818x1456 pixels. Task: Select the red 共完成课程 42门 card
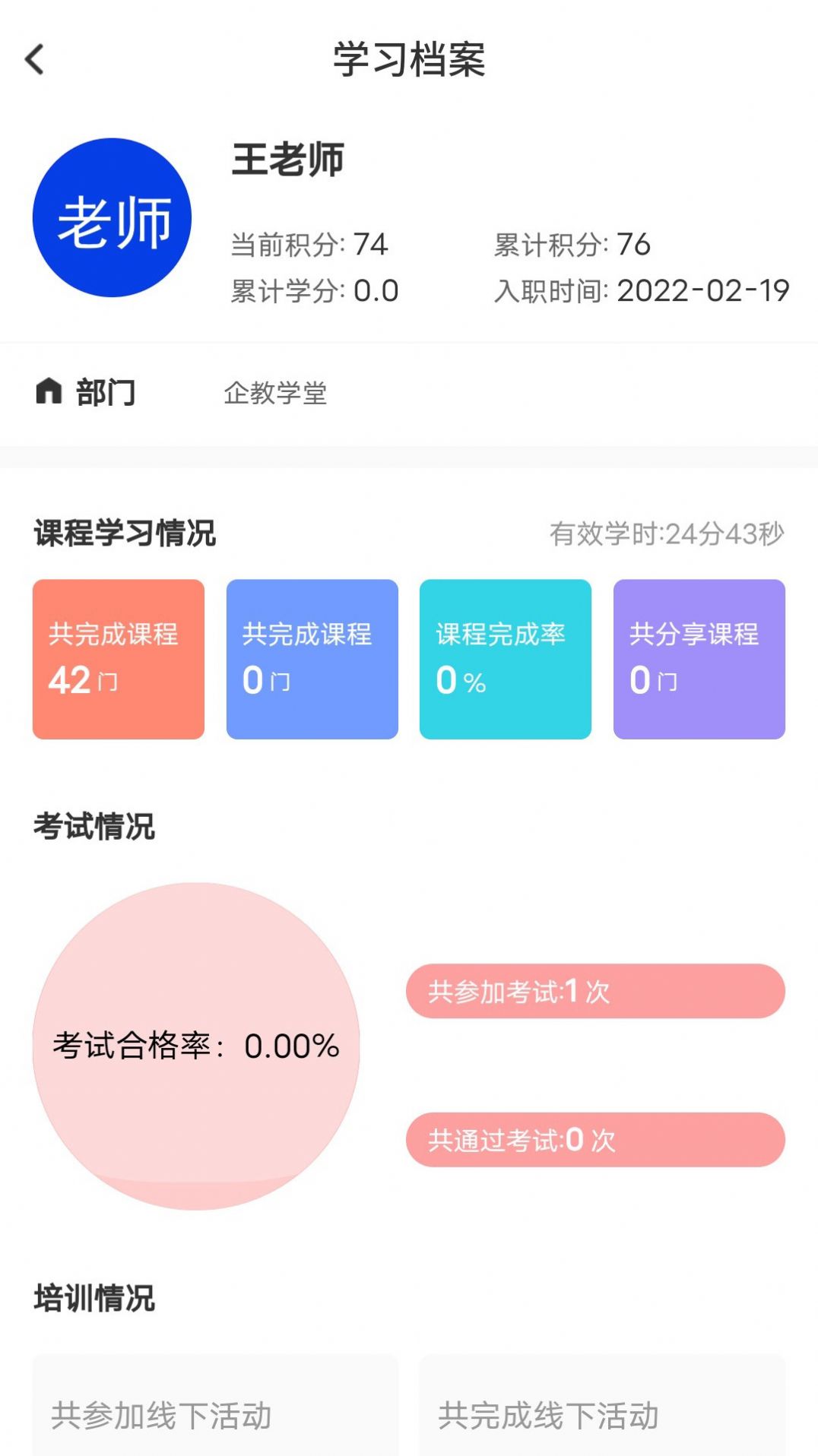pos(118,658)
